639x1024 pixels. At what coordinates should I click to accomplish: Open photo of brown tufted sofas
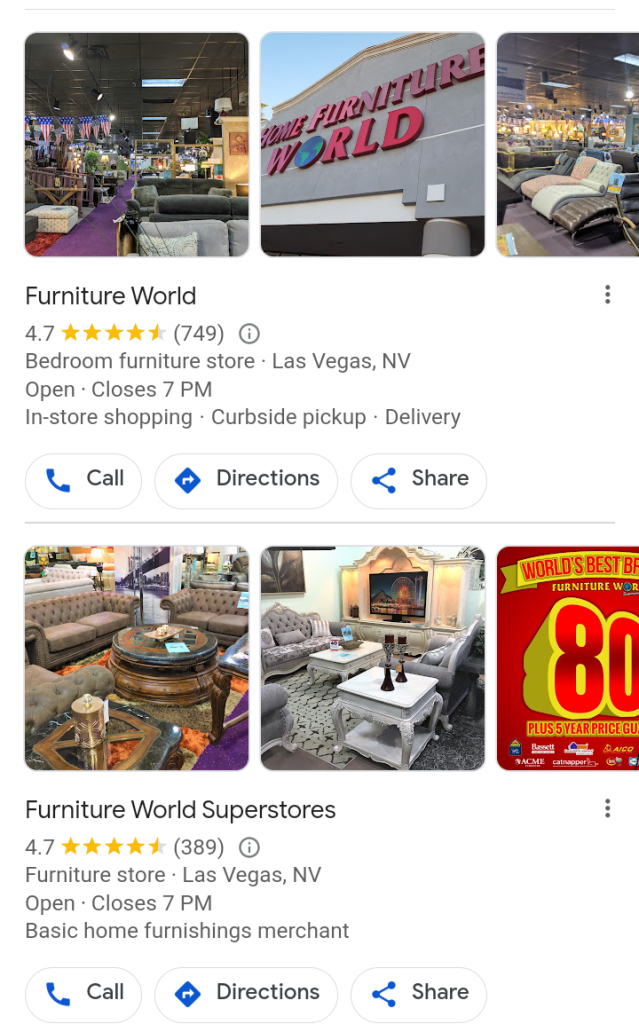136,658
